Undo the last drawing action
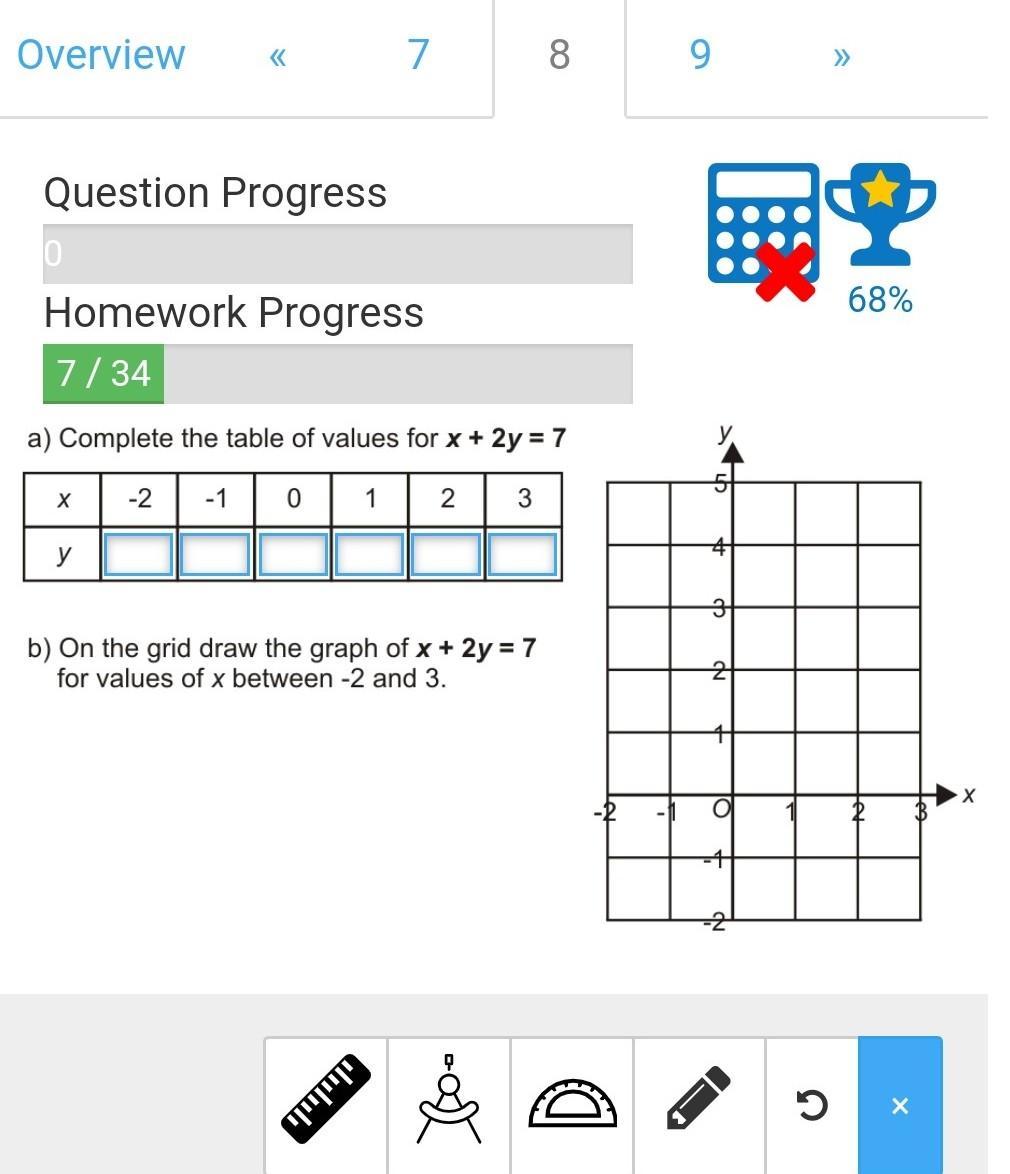Image resolution: width=1010 pixels, height=1174 pixels. pos(812,1105)
